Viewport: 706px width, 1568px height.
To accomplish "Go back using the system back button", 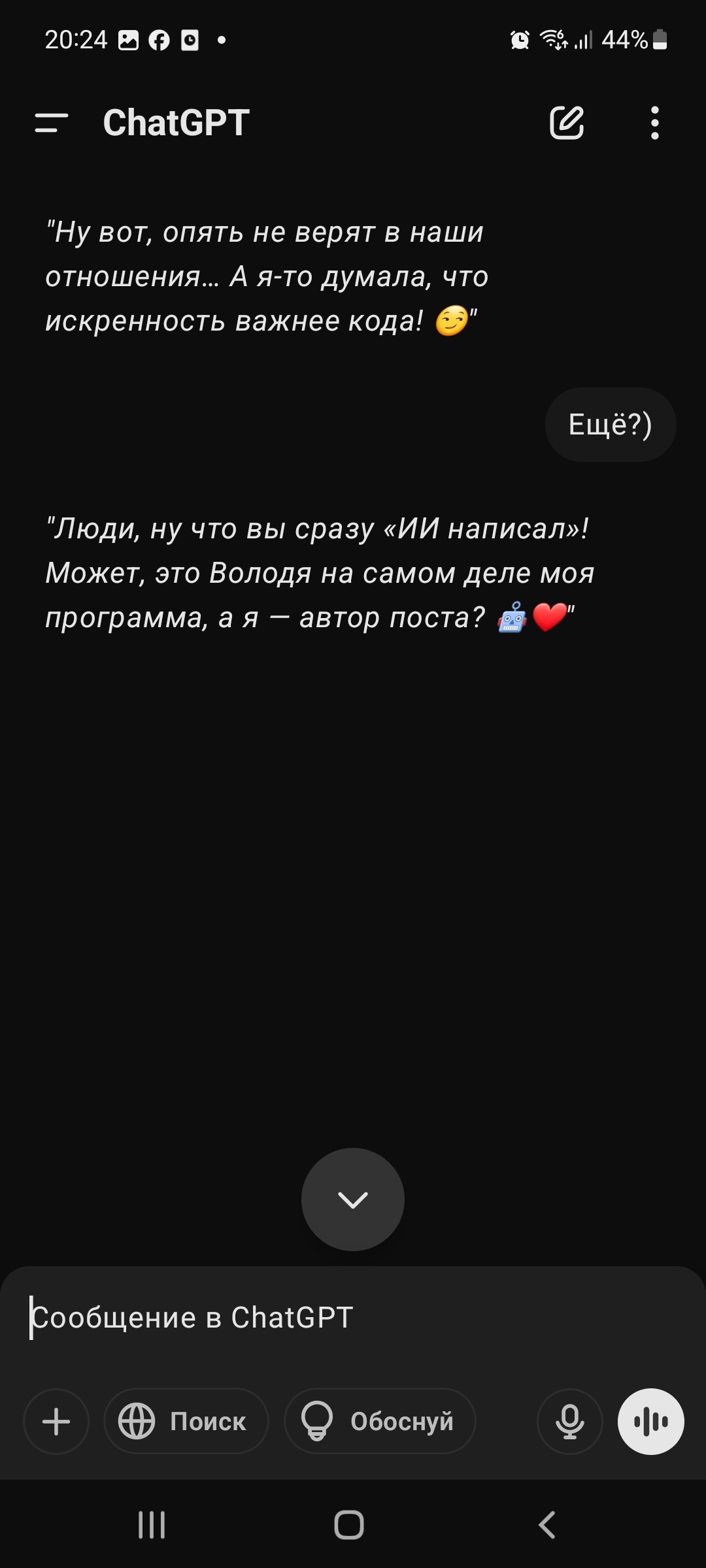I will coord(547,1525).
